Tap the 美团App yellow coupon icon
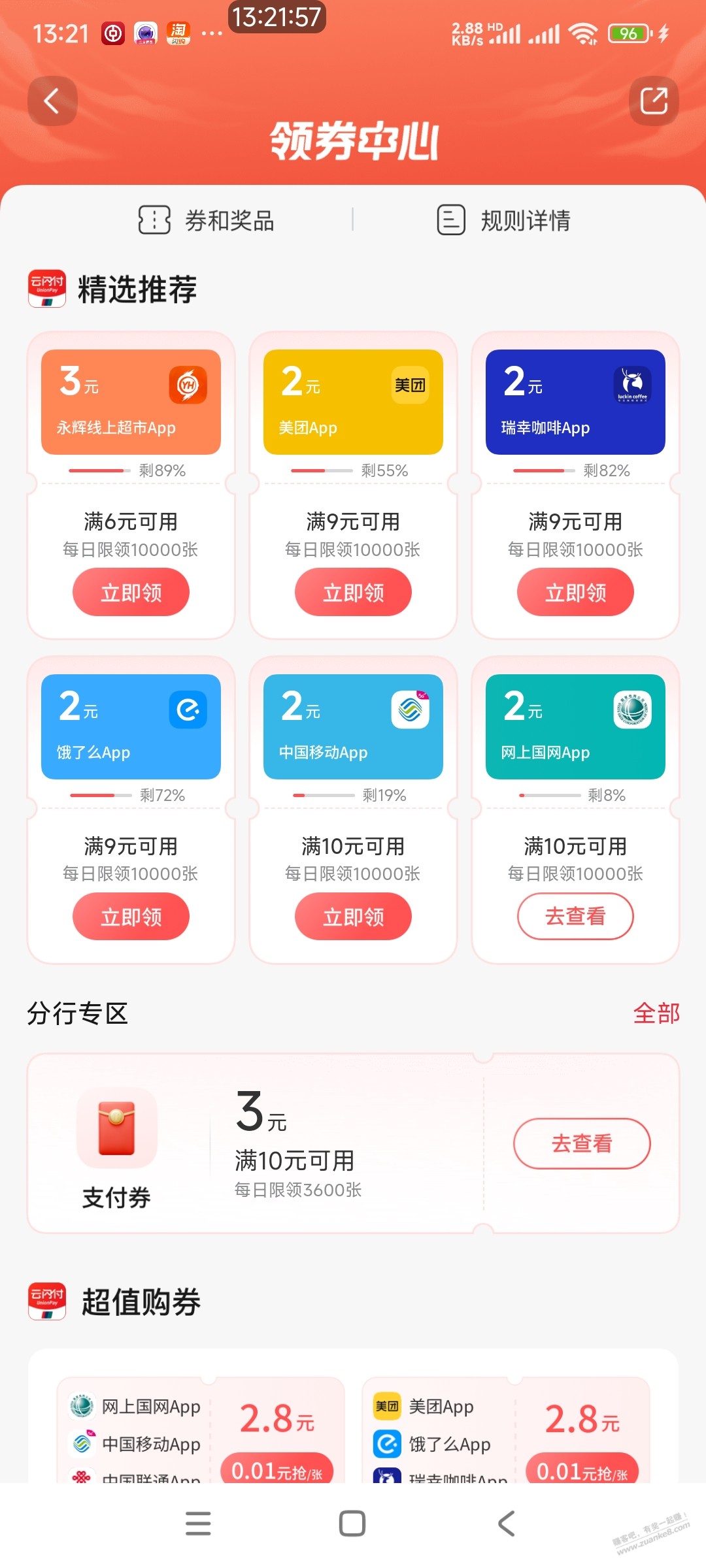This screenshot has height=1568, width=706. tap(410, 384)
